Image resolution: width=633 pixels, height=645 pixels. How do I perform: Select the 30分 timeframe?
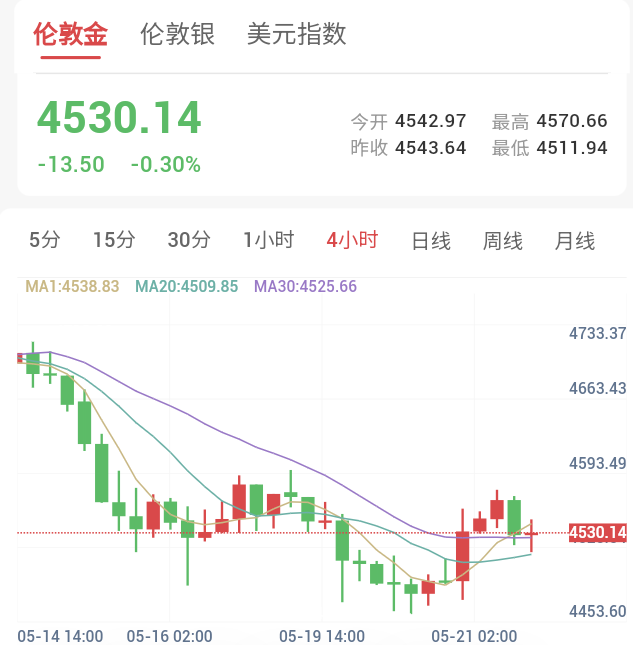click(x=189, y=240)
